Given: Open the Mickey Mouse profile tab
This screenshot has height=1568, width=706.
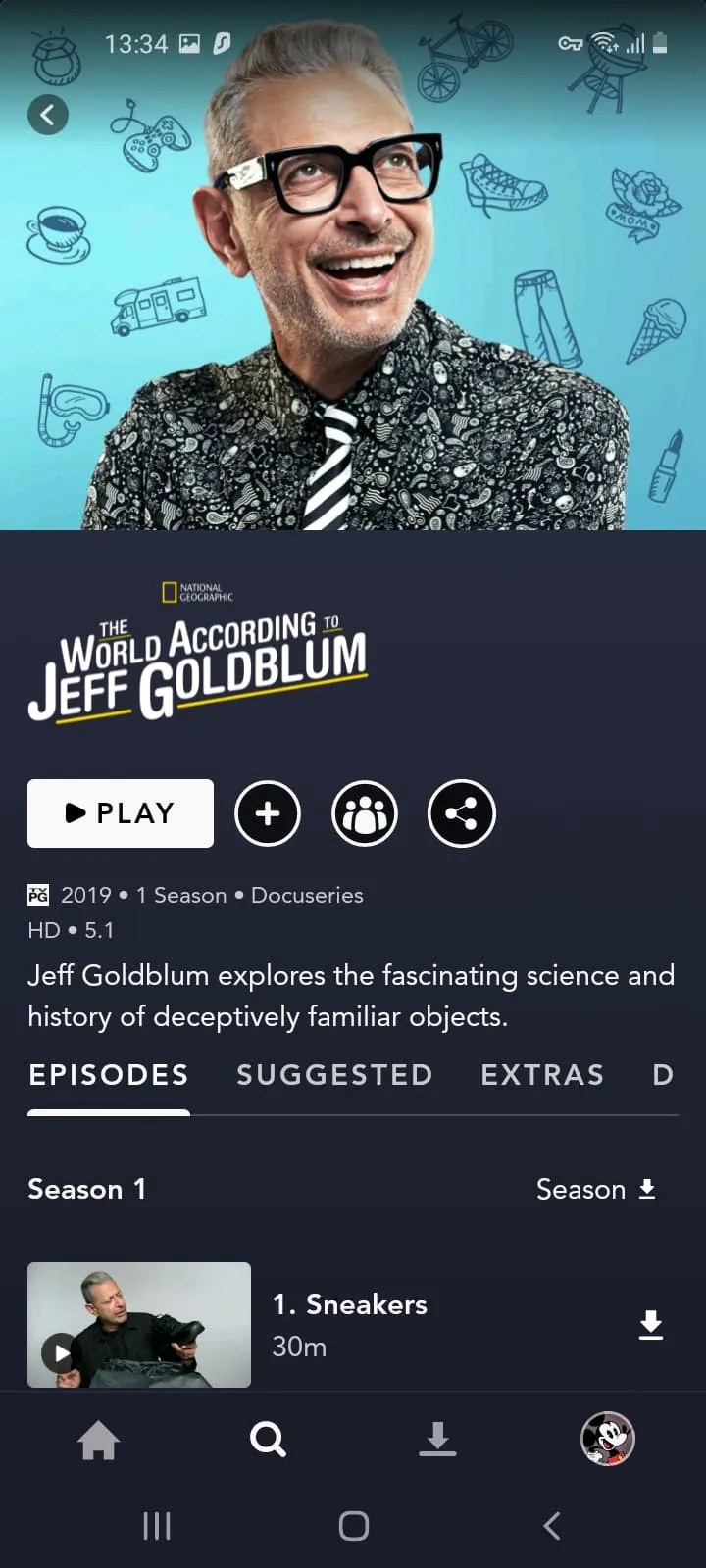Looking at the screenshot, I should [x=608, y=1440].
